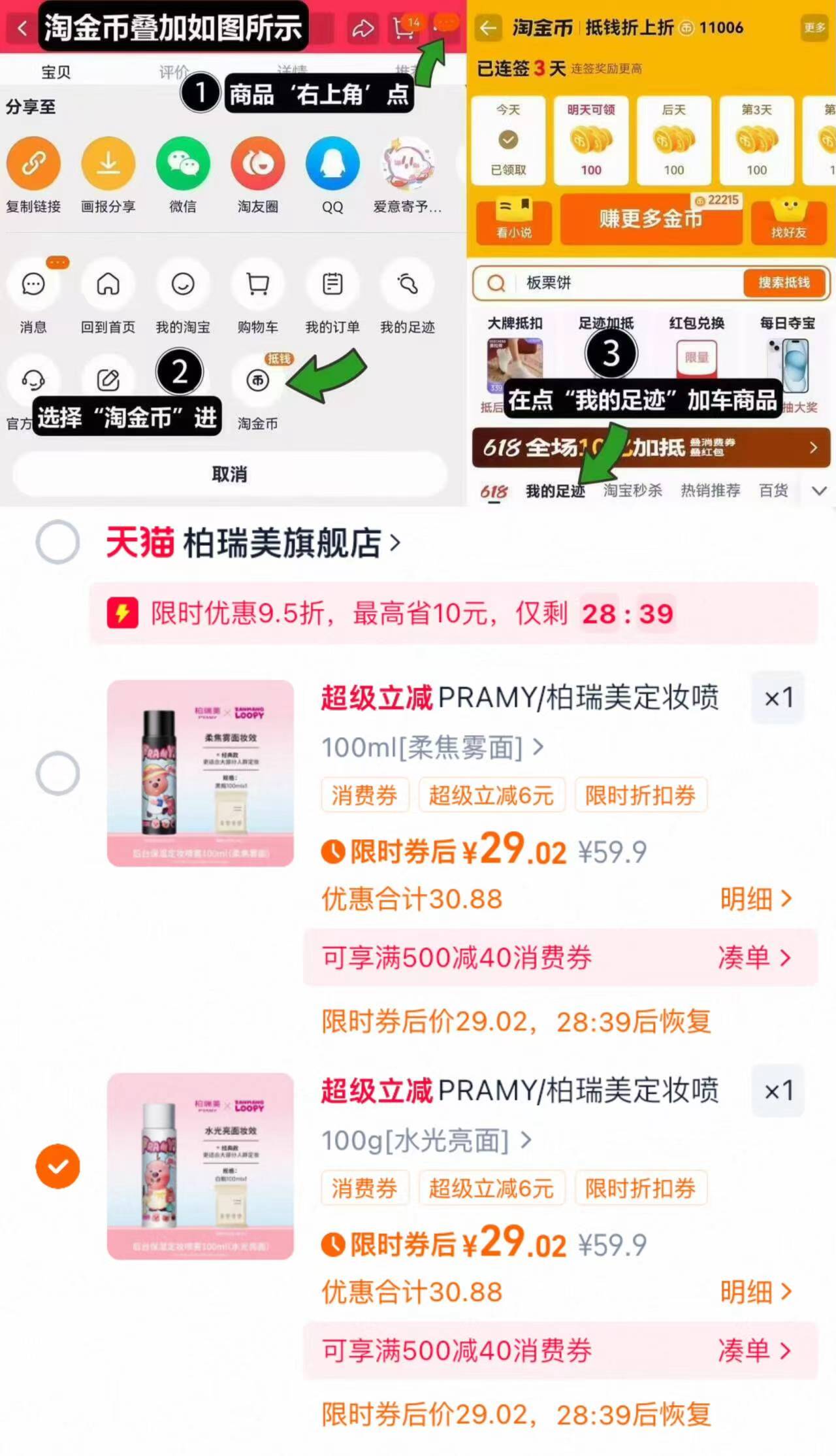Click the 板栗饼 search input field

[x=620, y=284]
